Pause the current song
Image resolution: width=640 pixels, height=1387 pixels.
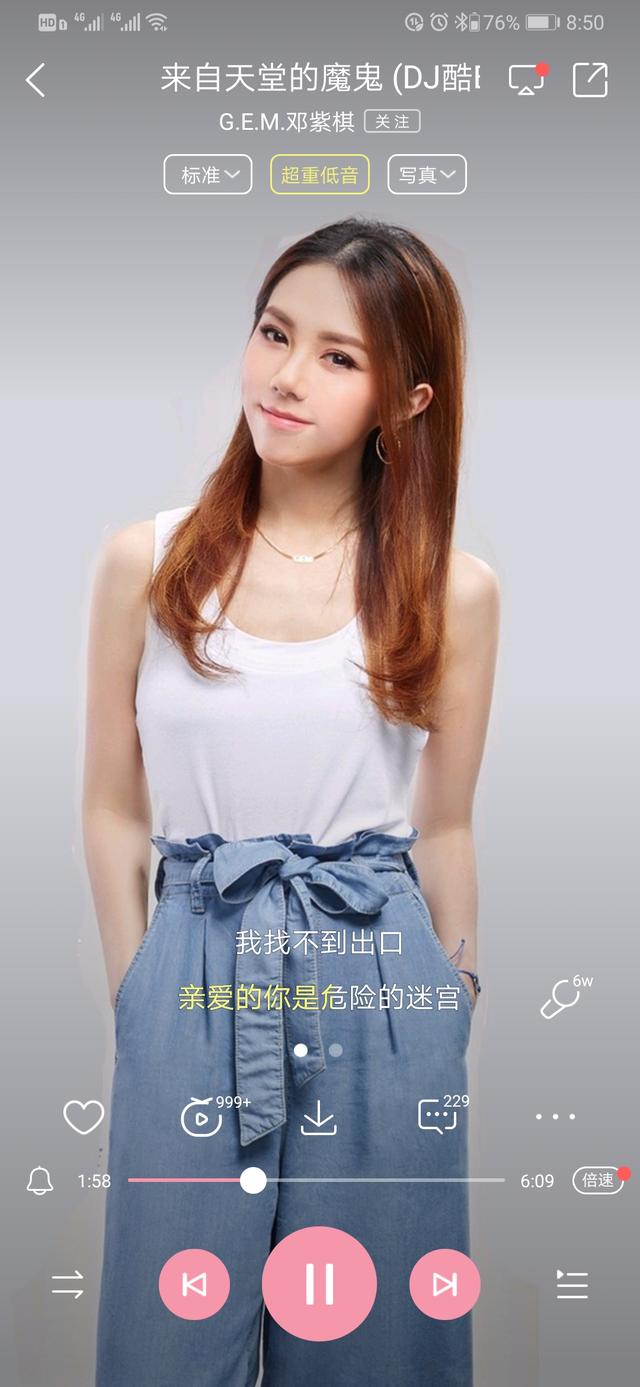coord(319,1284)
